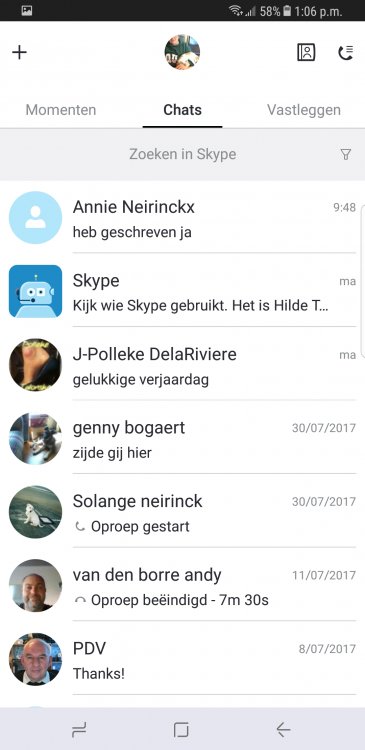Screen dimensions: 365x750
Task: Open the PDV conversation
Action: (x=182, y=659)
